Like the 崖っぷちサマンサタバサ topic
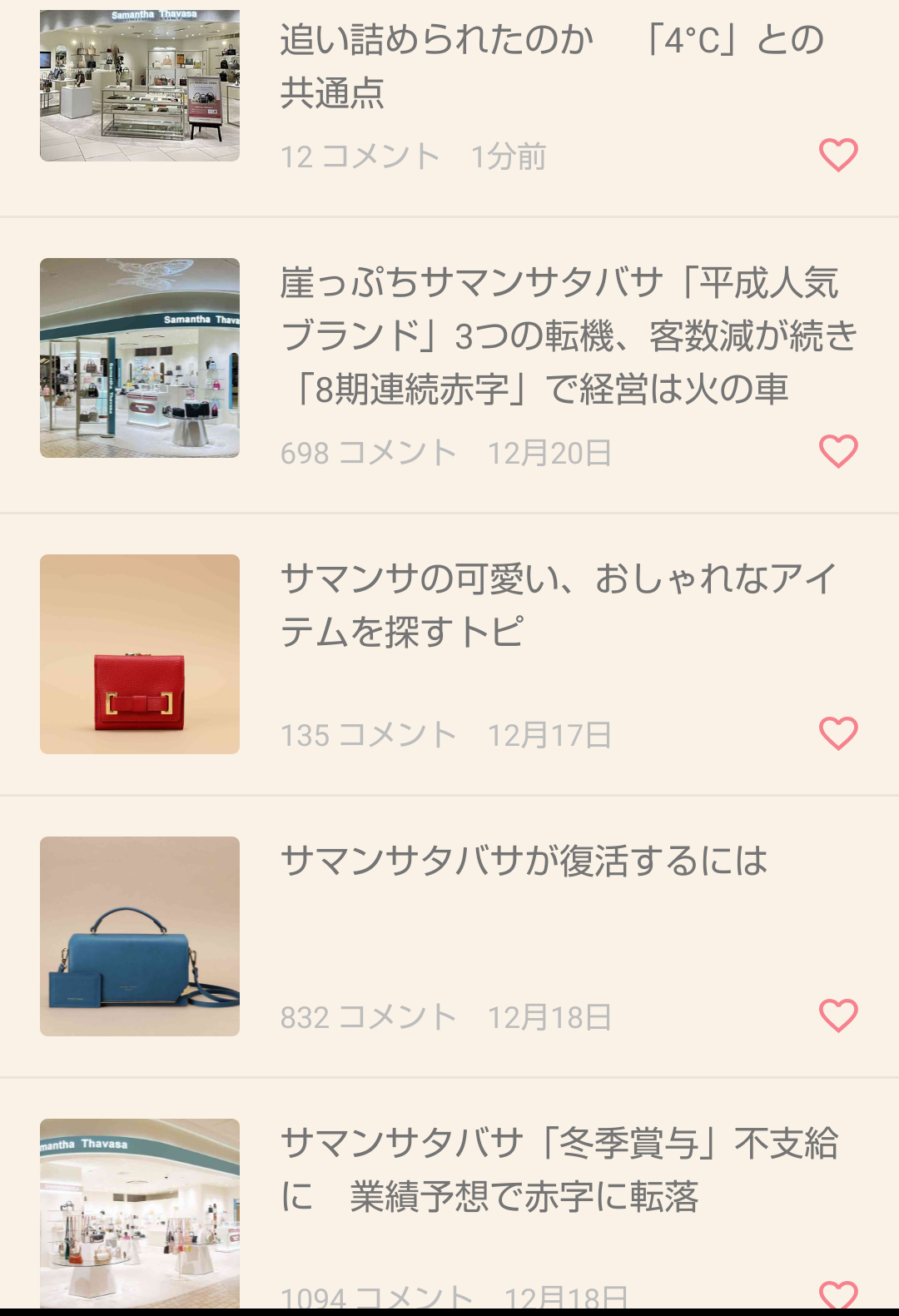This screenshot has height=1316, width=899. point(838,451)
